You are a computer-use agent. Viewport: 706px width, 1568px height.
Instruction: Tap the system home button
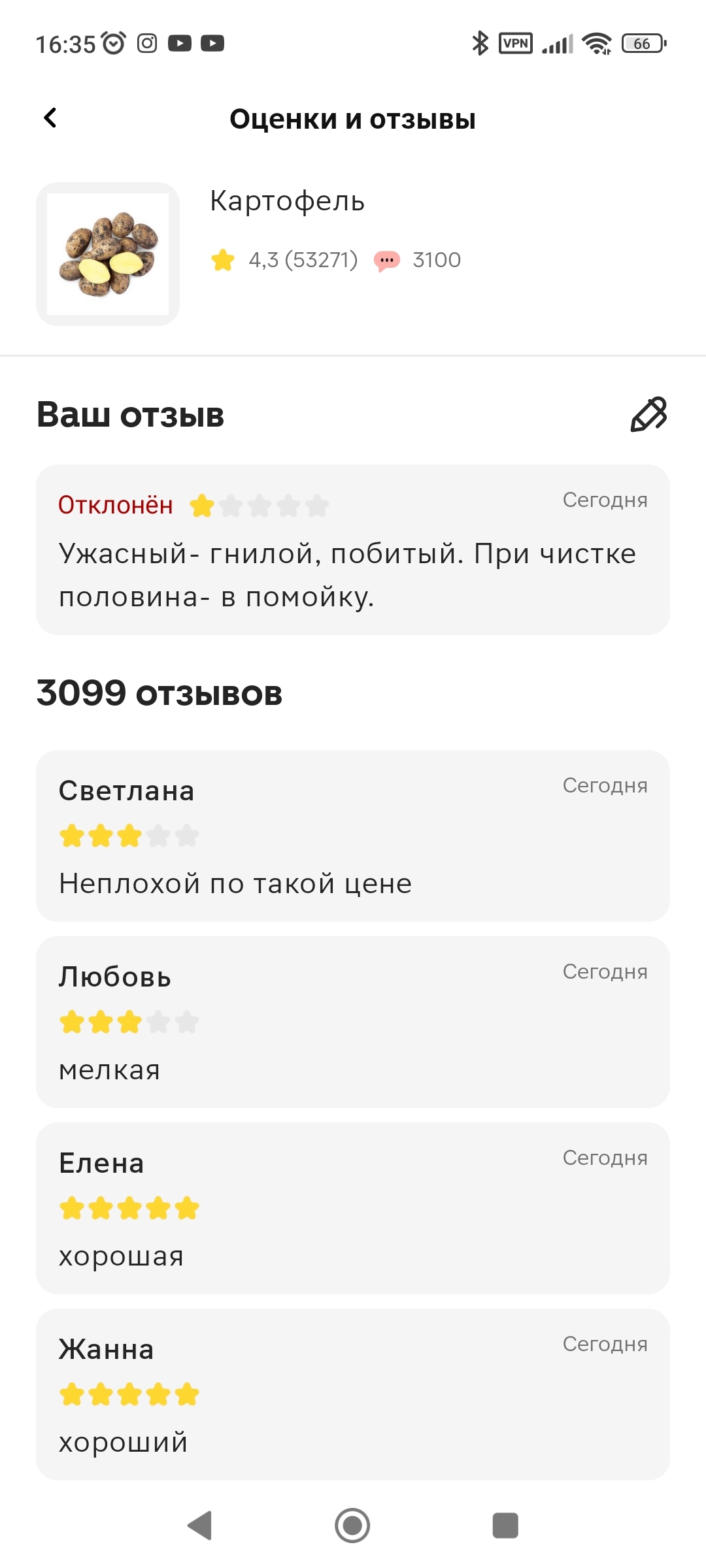click(352, 1526)
